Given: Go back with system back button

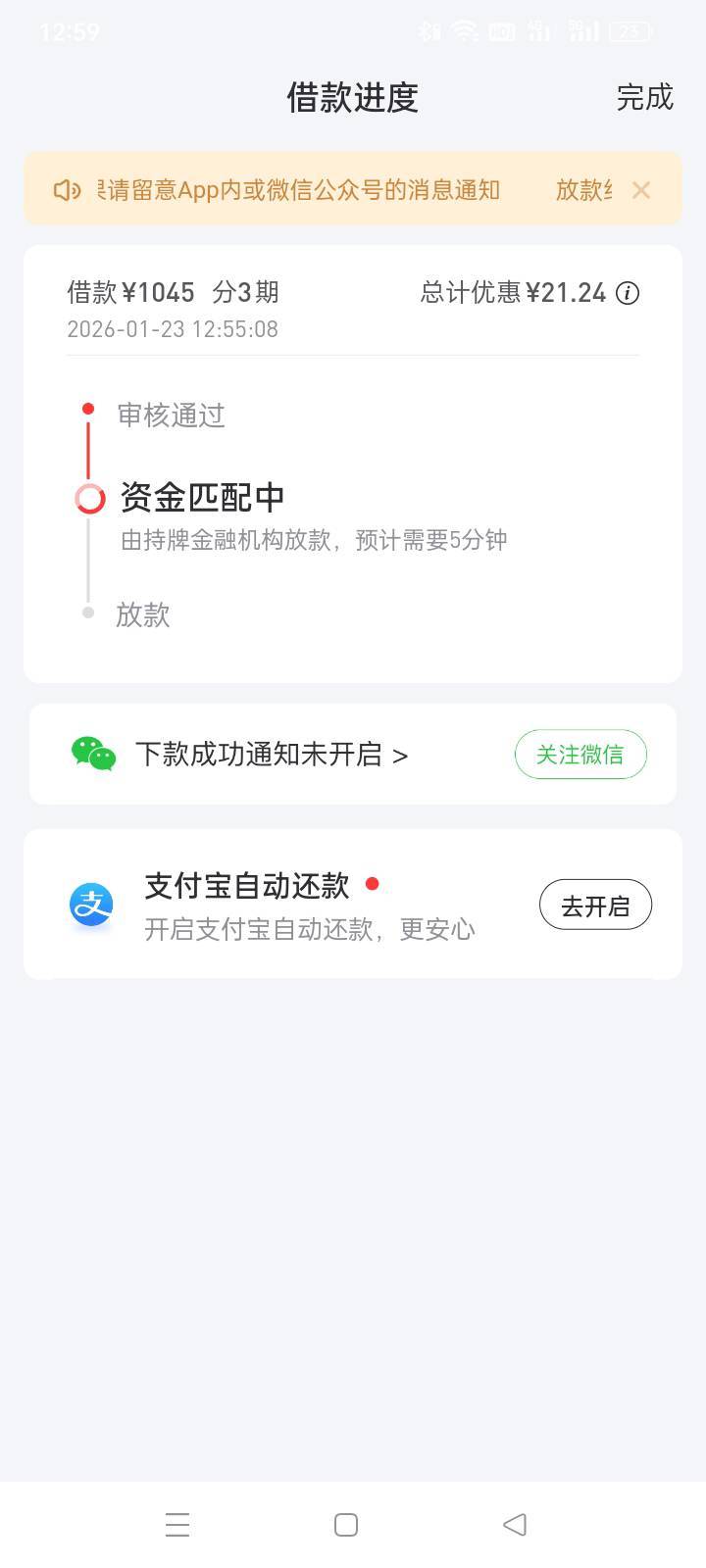Looking at the screenshot, I should (x=515, y=1524).
